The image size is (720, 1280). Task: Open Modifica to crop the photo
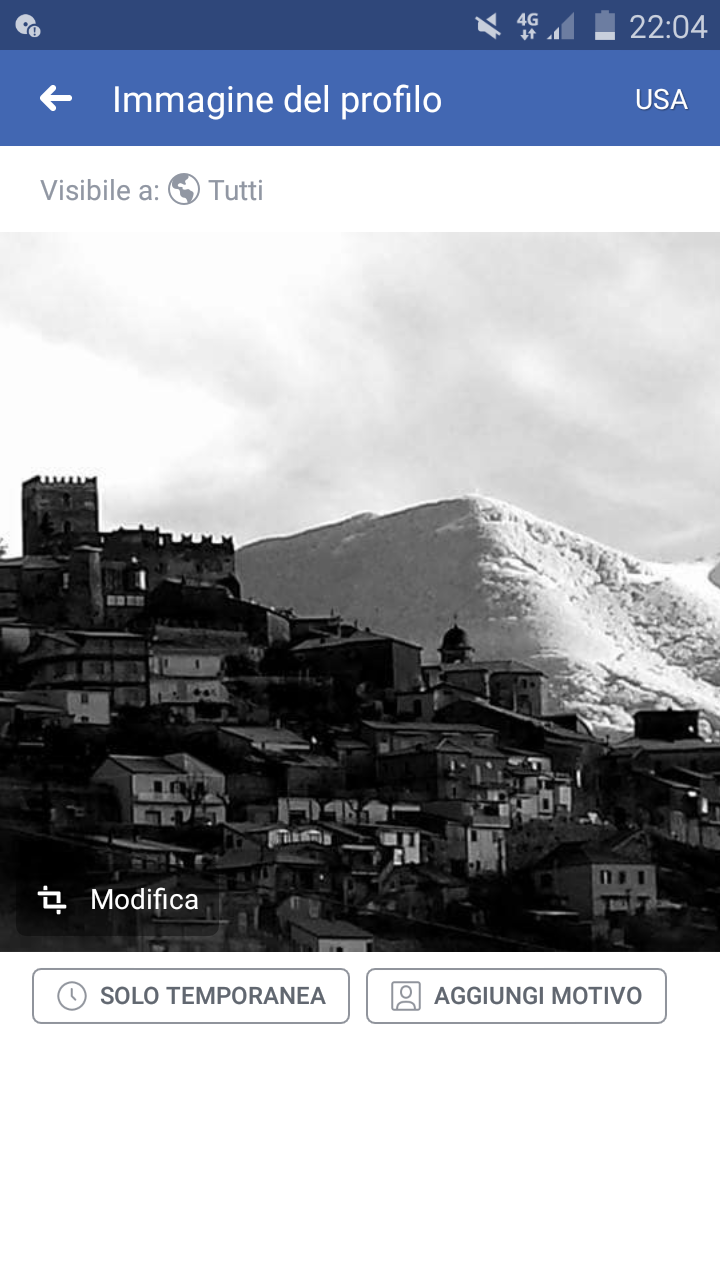pyautogui.click(x=118, y=899)
